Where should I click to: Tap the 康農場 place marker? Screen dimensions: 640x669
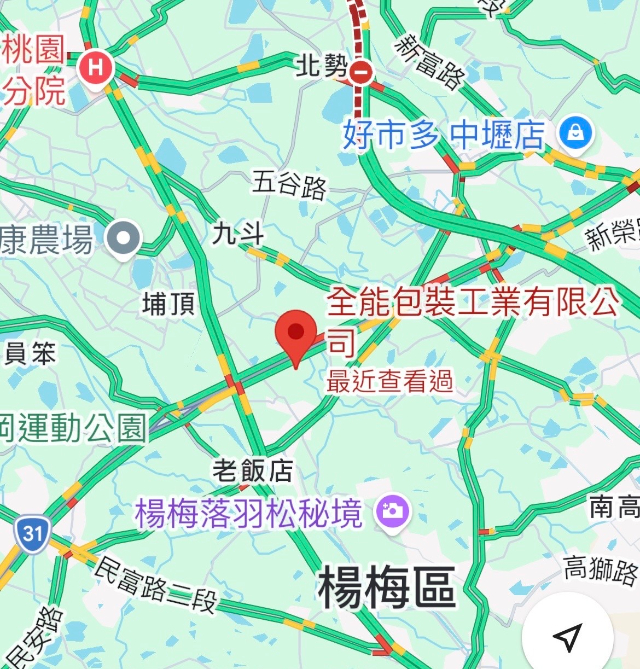pyautogui.click(x=126, y=238)
